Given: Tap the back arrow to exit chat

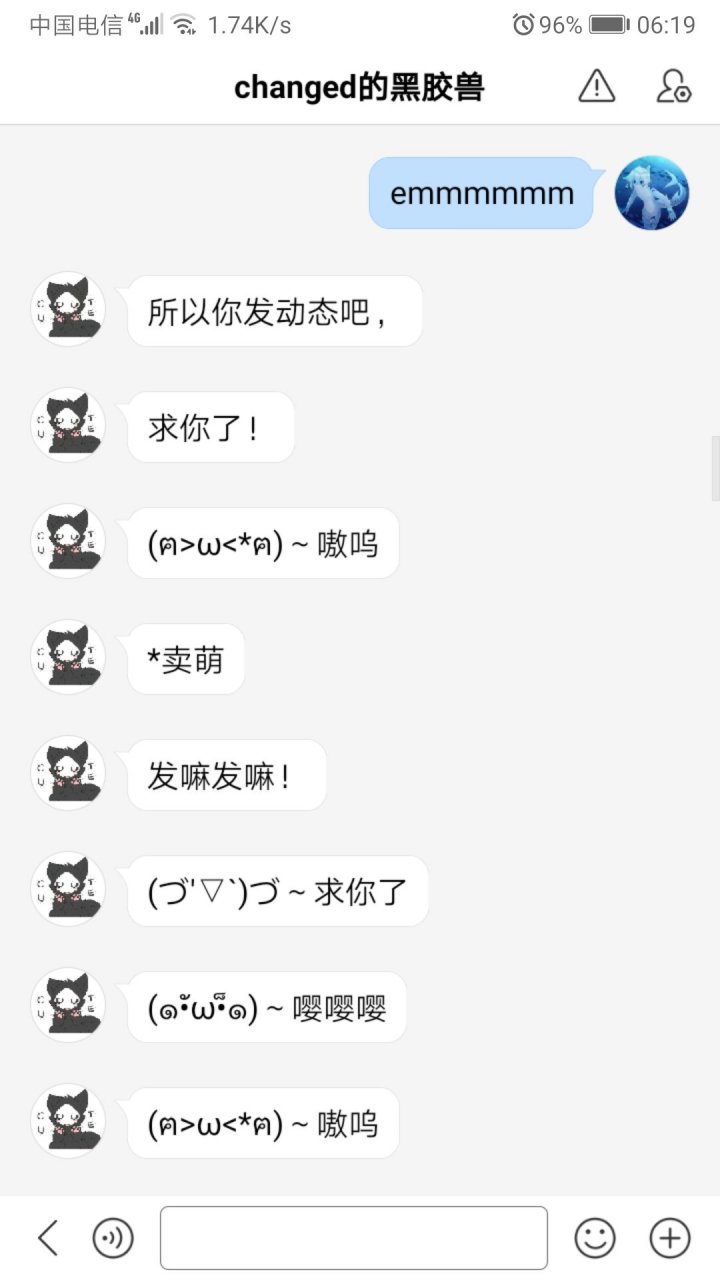Looking at the screenshot, I should (x=47, y=1237).
